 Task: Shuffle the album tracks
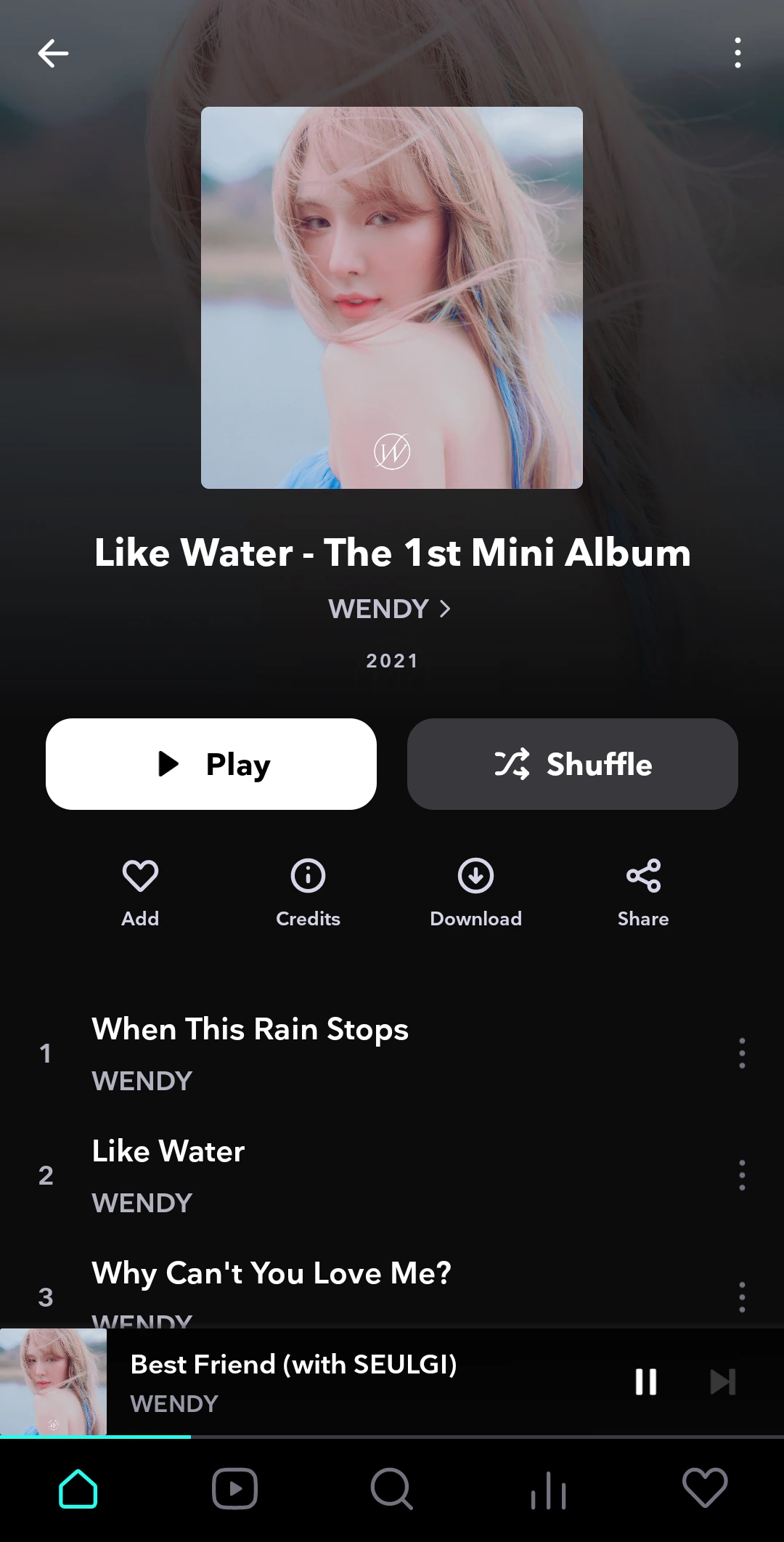coord(572,764)
